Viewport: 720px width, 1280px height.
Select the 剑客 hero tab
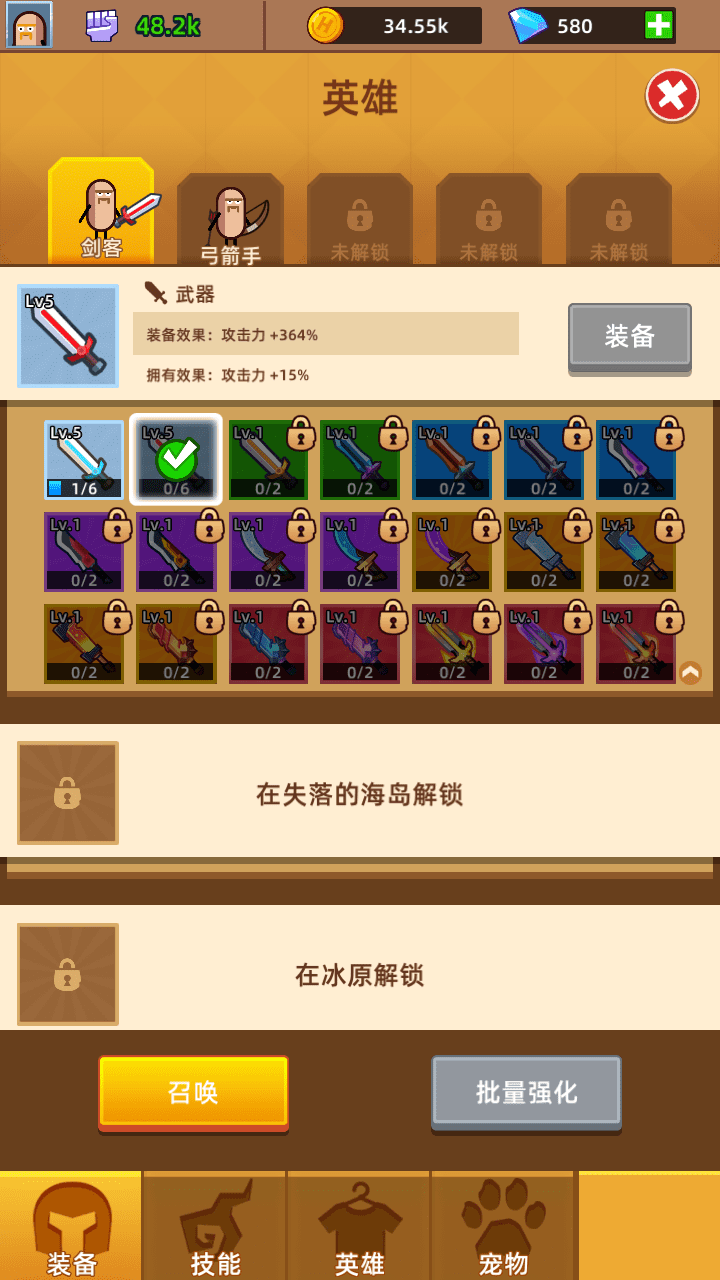(101, 212)
